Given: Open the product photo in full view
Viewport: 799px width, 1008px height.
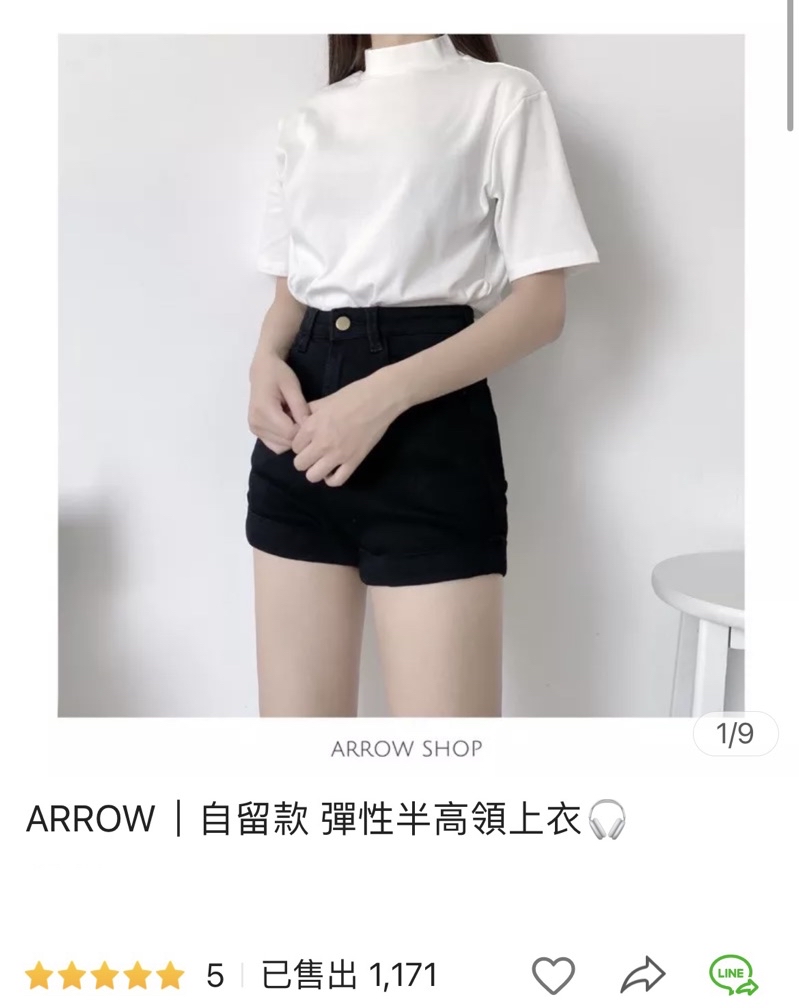Looking at the screenshot, I should pyautogui.click(x=400, y=375).
